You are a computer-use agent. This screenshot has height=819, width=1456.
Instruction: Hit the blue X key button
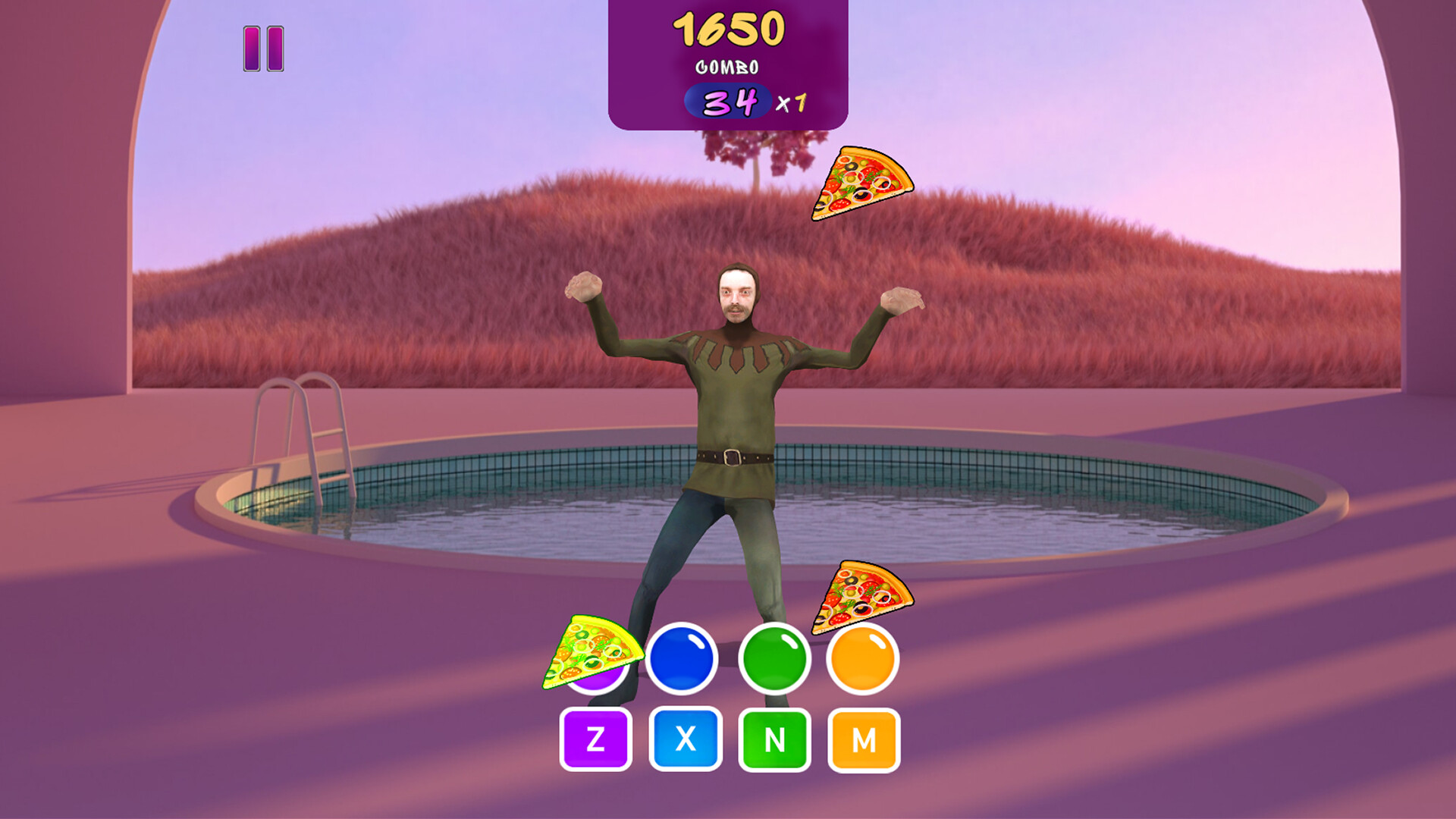(x=686, y=739)
